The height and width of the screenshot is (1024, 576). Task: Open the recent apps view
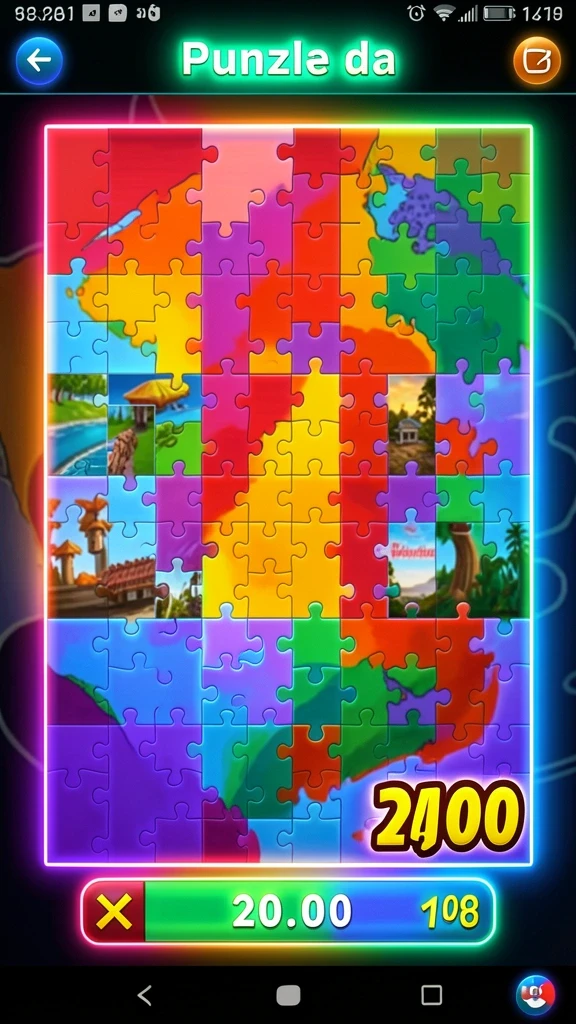[432, 995]
